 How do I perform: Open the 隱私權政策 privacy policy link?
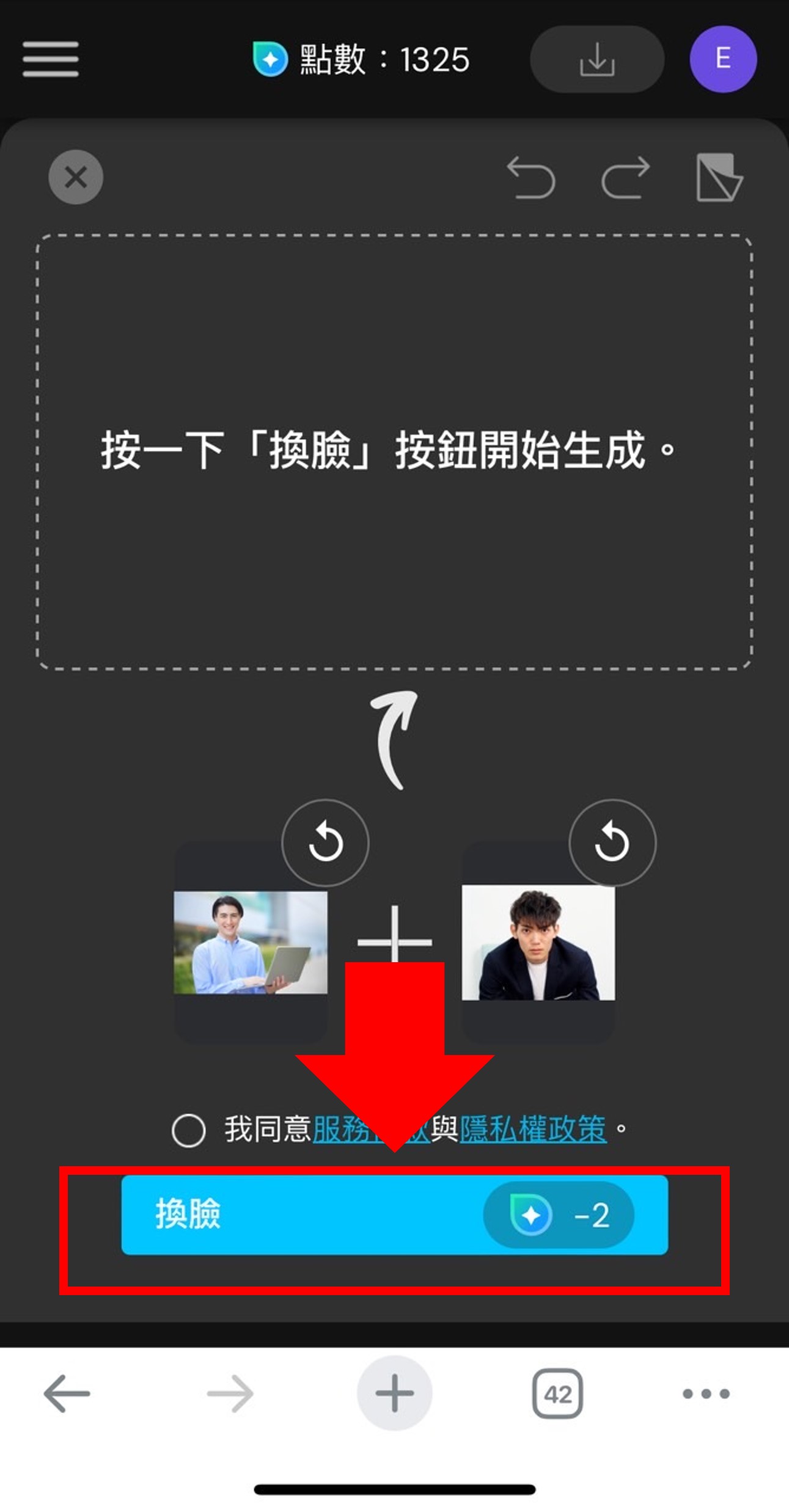point(535,1129)
